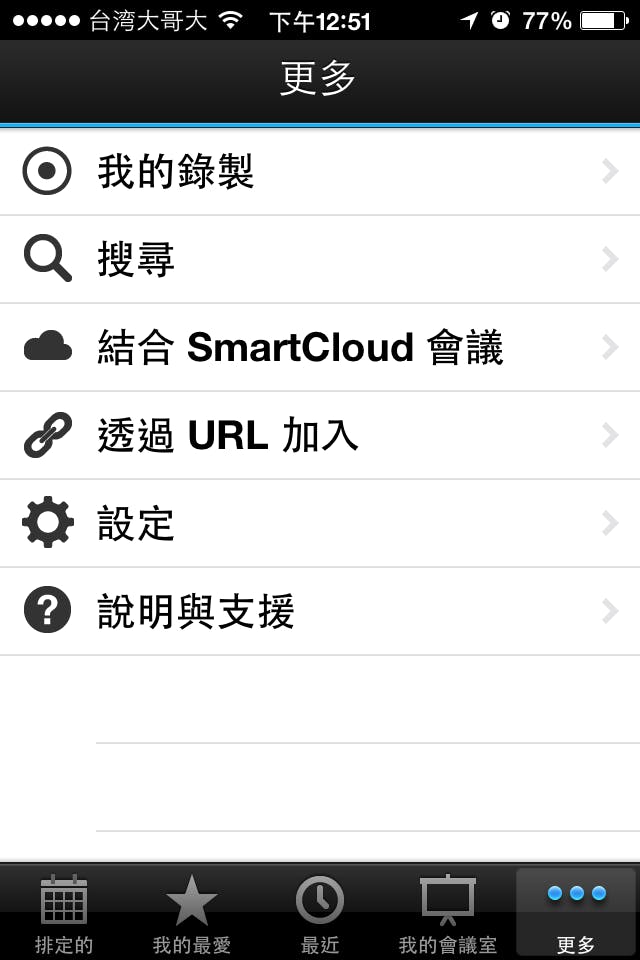Open 我的錄製 (My Recordings)
The width and height of the screenshot is (640, 960).
coord(320,172)
